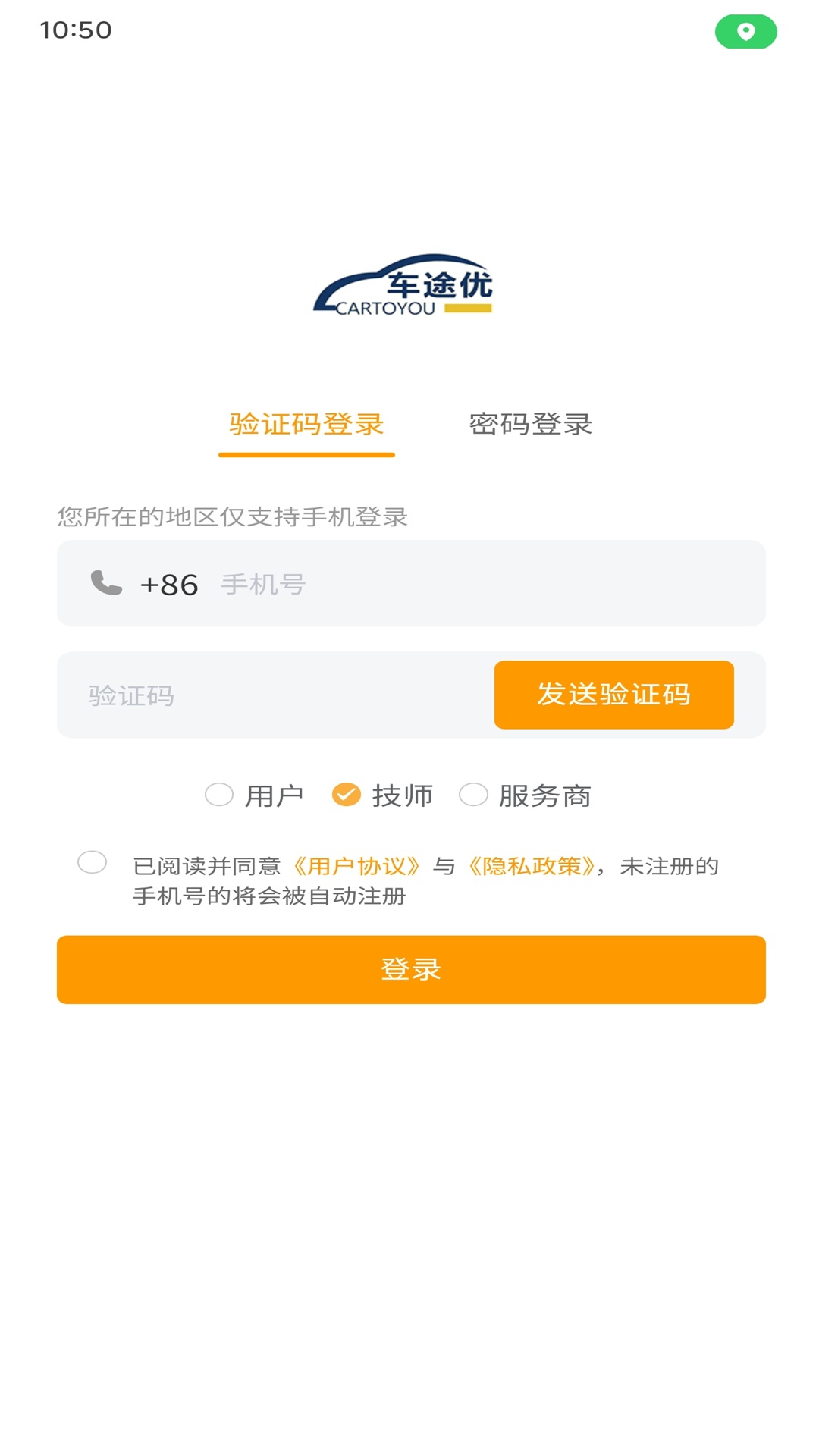The image size is (819, 1456).
Task: Check the agreement consent circle
Action: pos(93,863)
